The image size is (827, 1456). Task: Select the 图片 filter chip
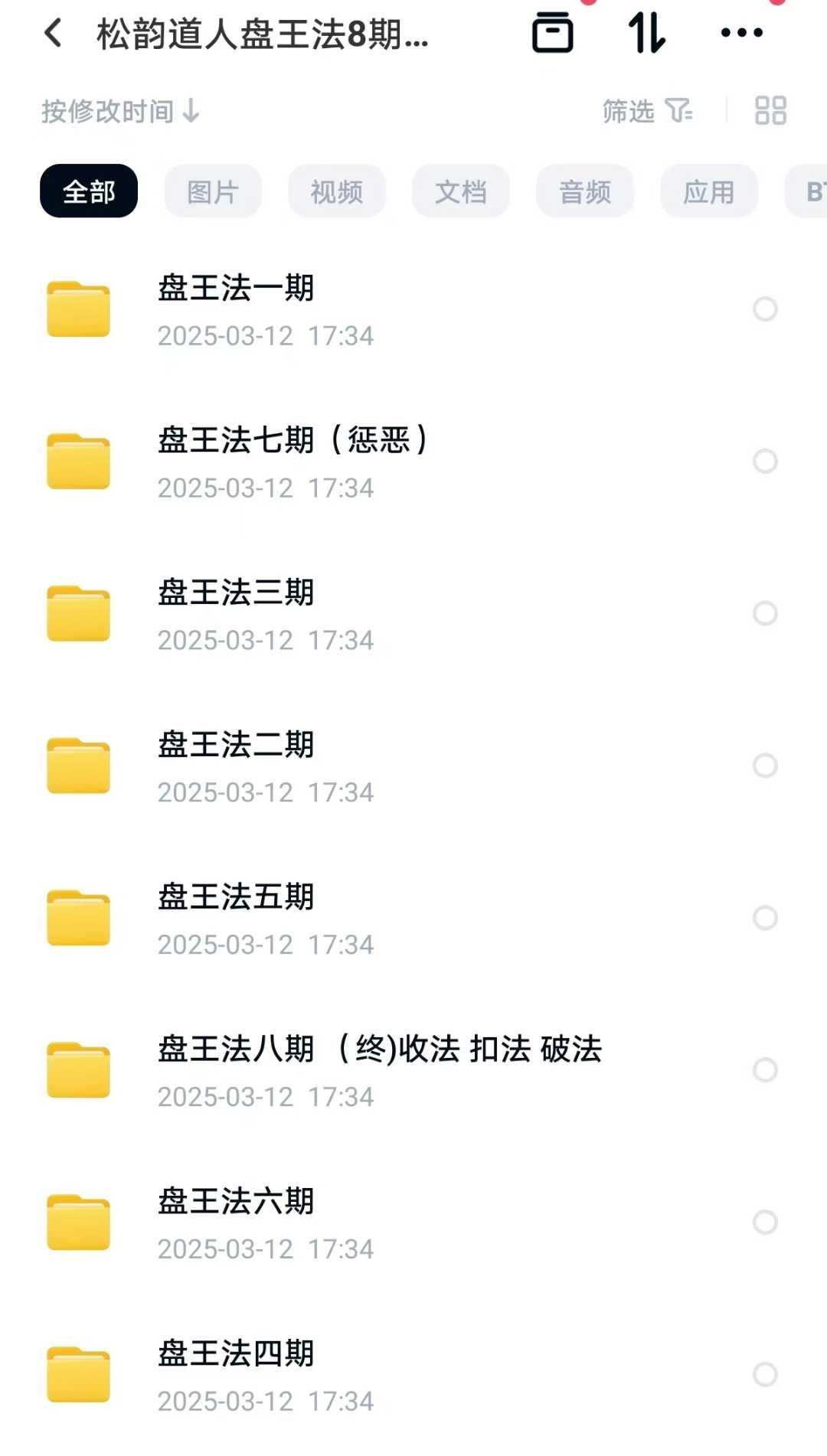coord(213,191)
